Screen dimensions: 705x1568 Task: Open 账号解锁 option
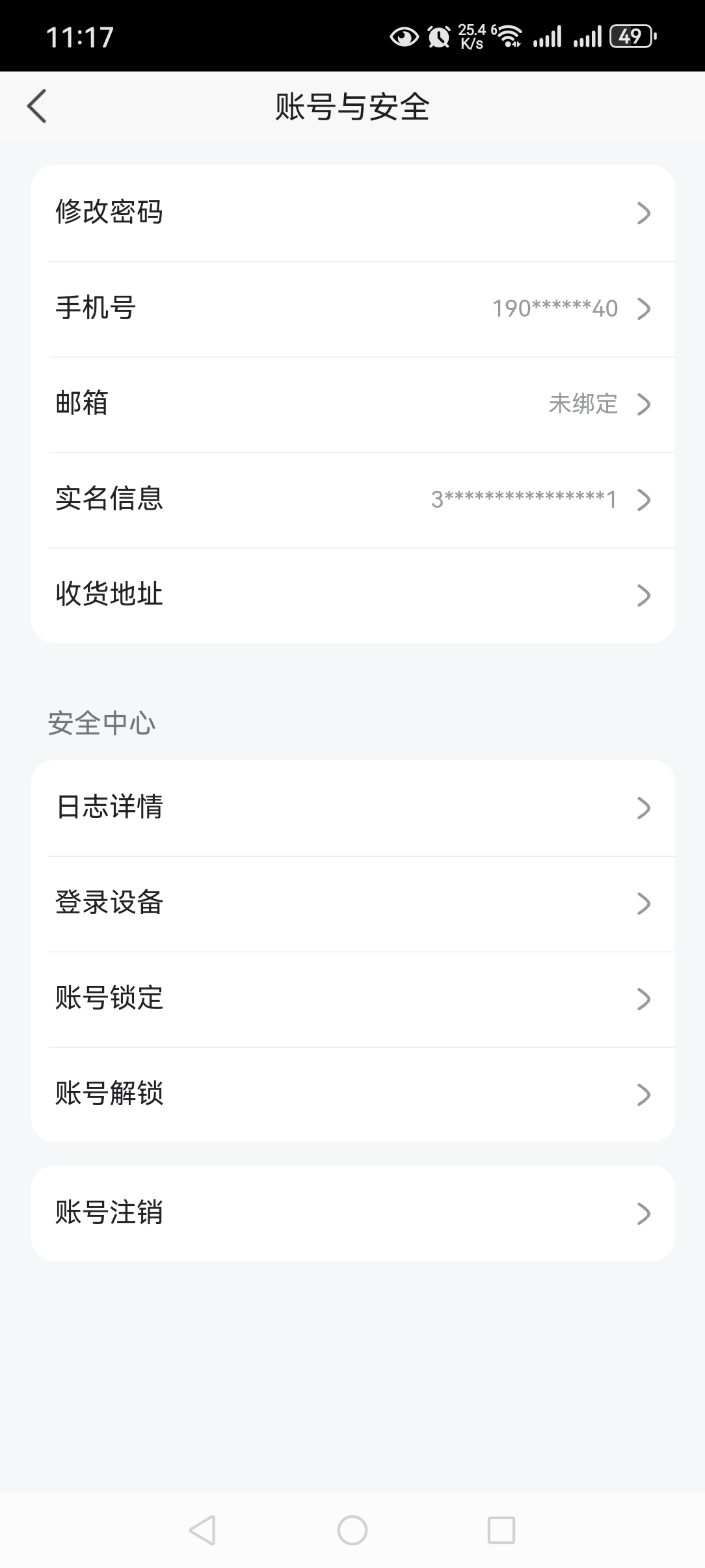[352, 1094]
